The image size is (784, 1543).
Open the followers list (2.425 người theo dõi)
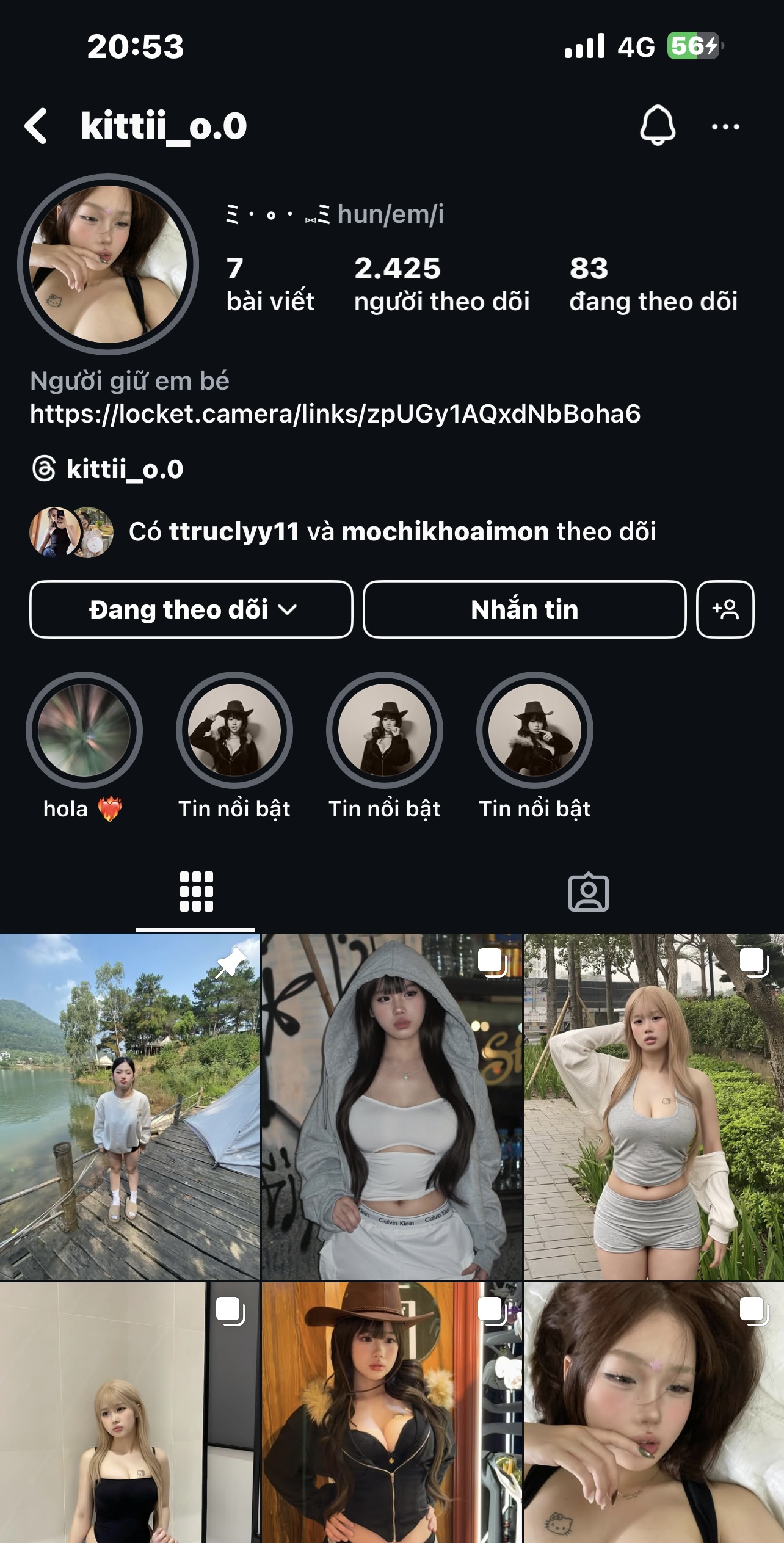[x=441, y=284]
